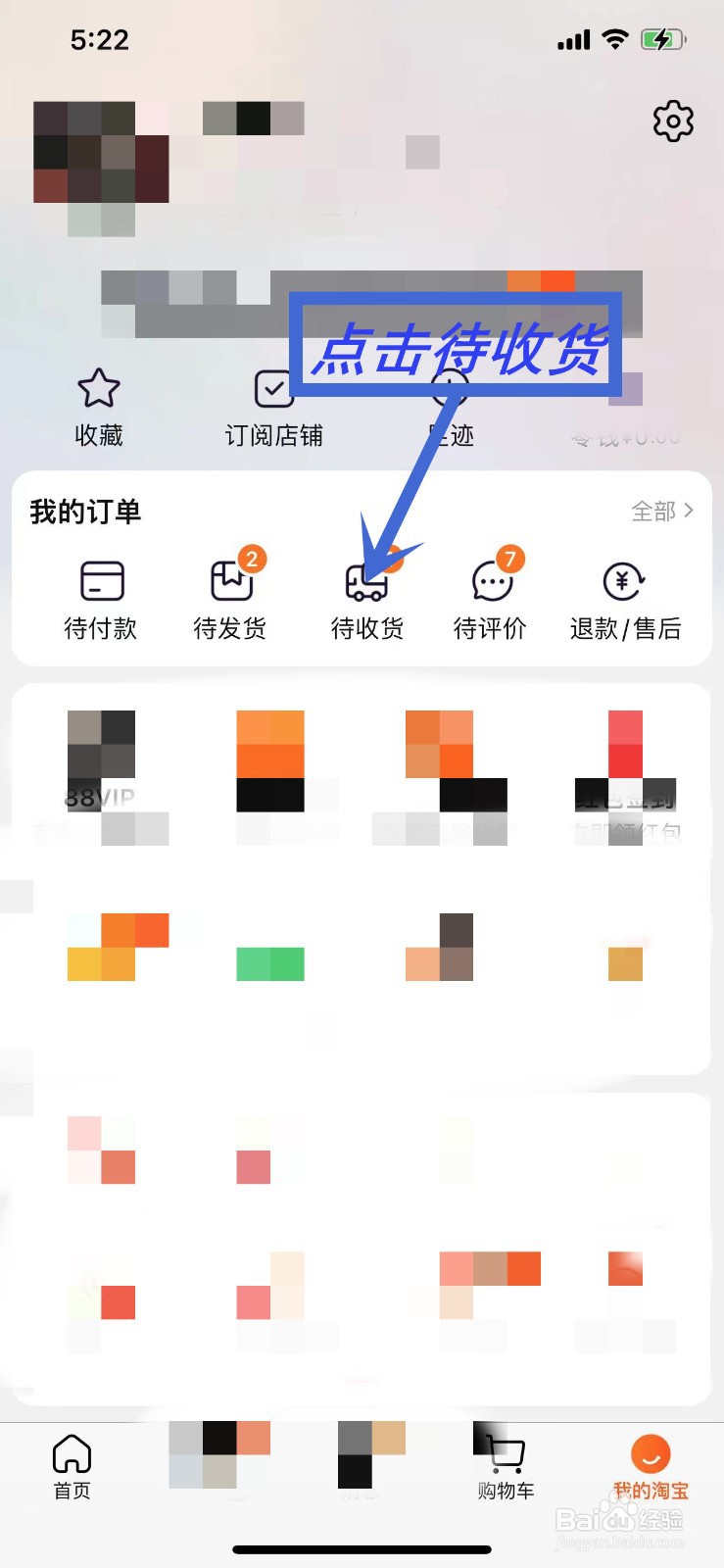Open the 待发货 badge showing 2
The image size is (724, 1568).
253,560
